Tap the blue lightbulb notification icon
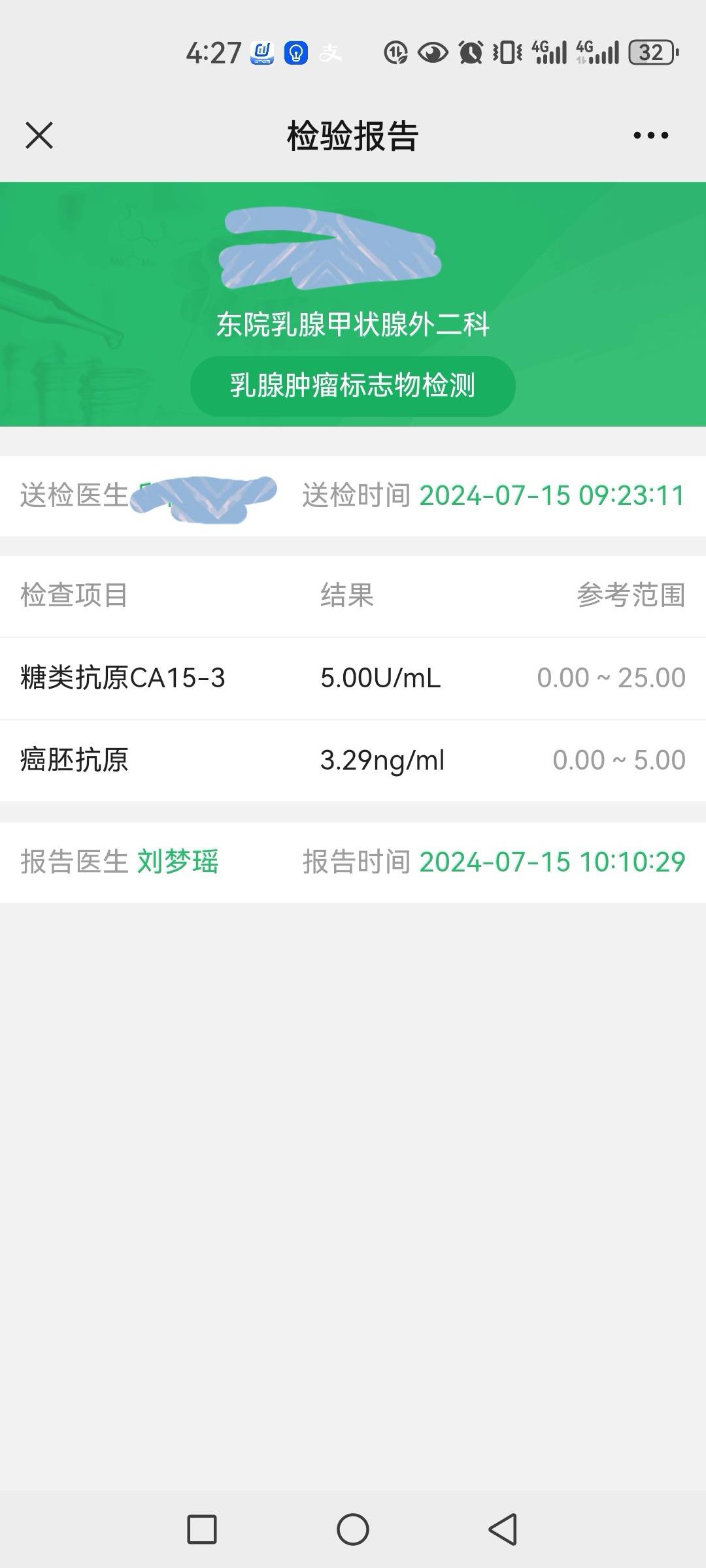 (x=295, y=54)
